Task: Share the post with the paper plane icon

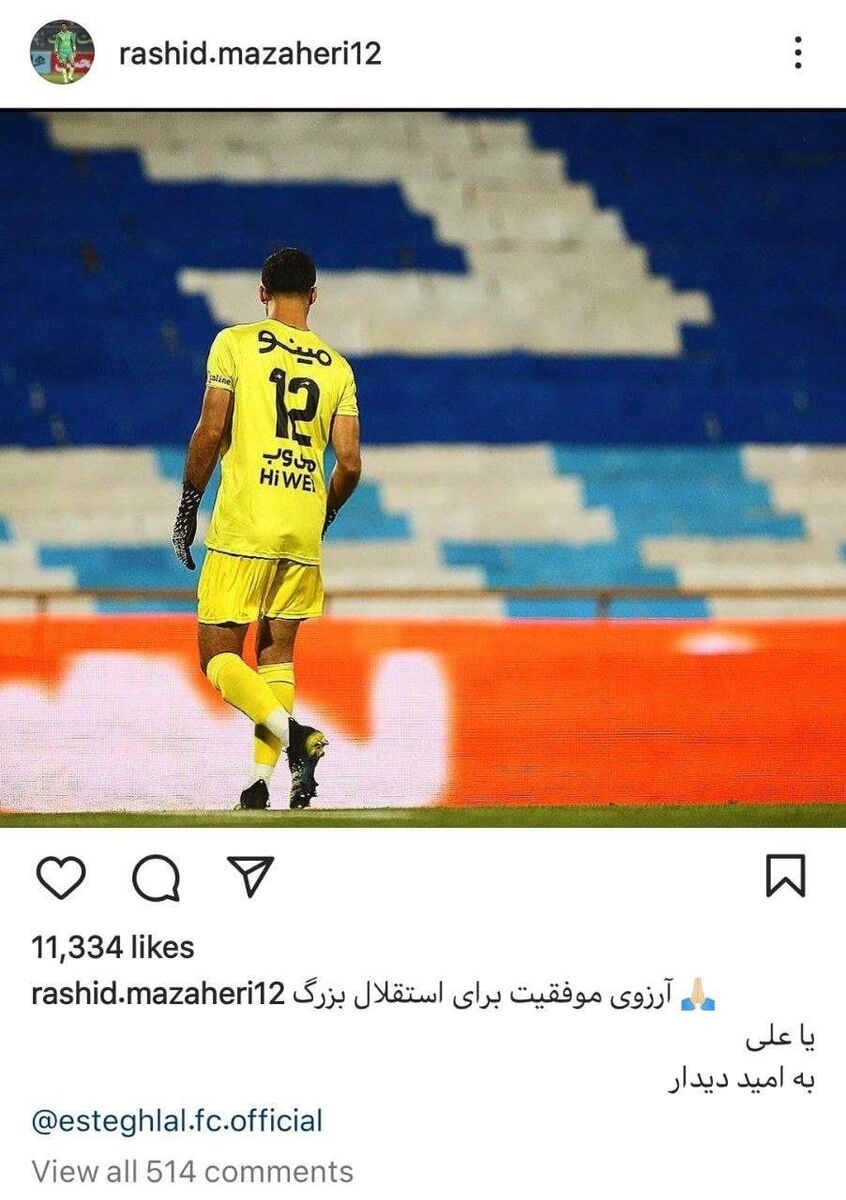Action: tap(250, 877)
